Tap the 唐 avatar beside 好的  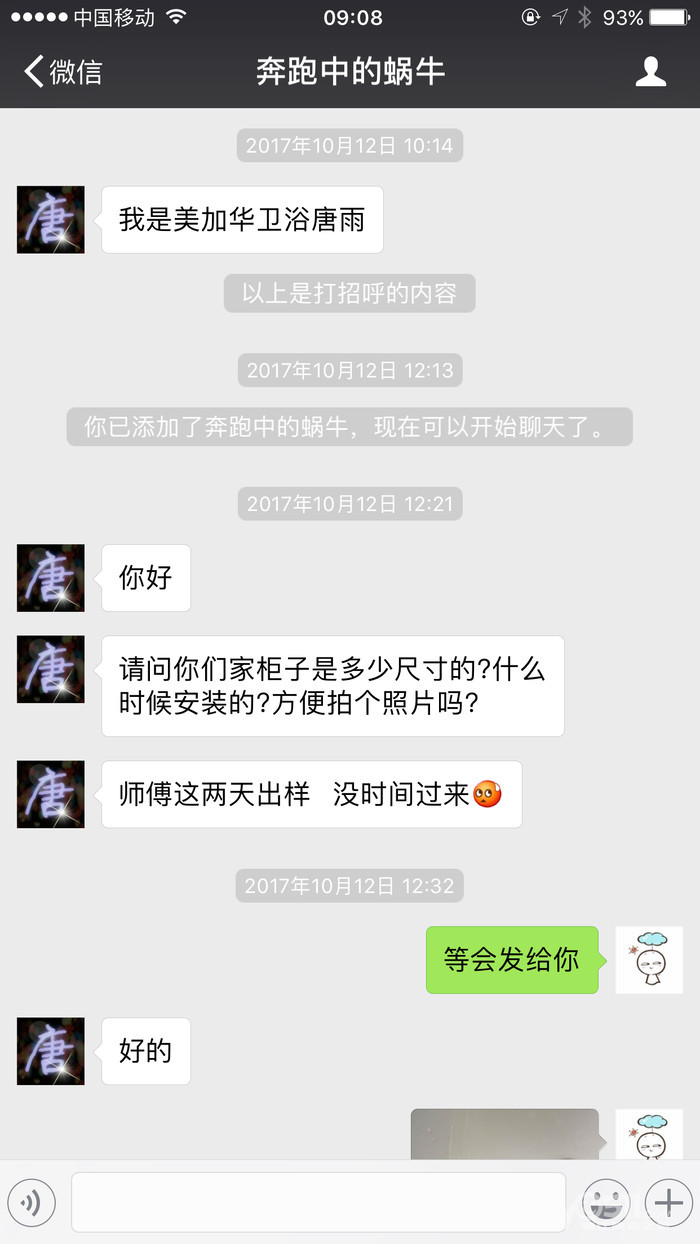pos(50,1051)
